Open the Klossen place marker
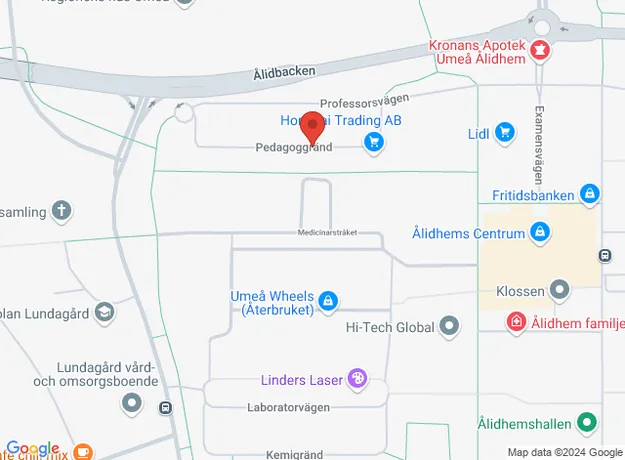Screen dimensions: 625x460 560,291
